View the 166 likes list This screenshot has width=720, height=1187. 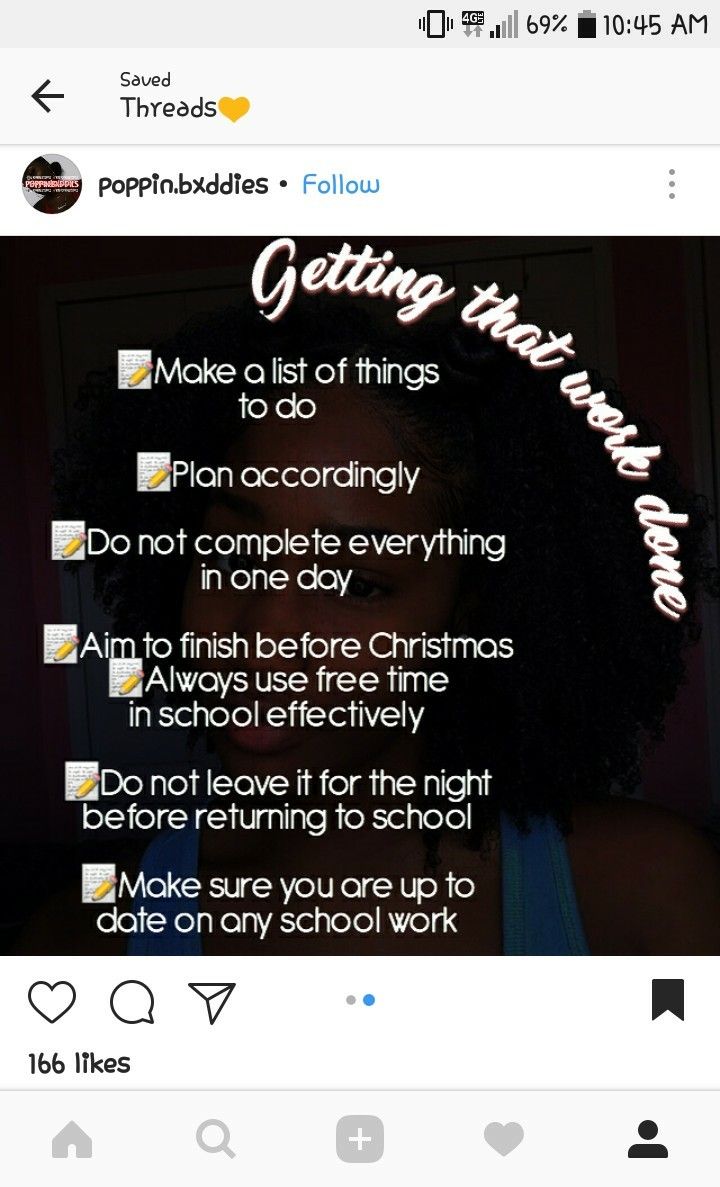[x=79, y=1063]
